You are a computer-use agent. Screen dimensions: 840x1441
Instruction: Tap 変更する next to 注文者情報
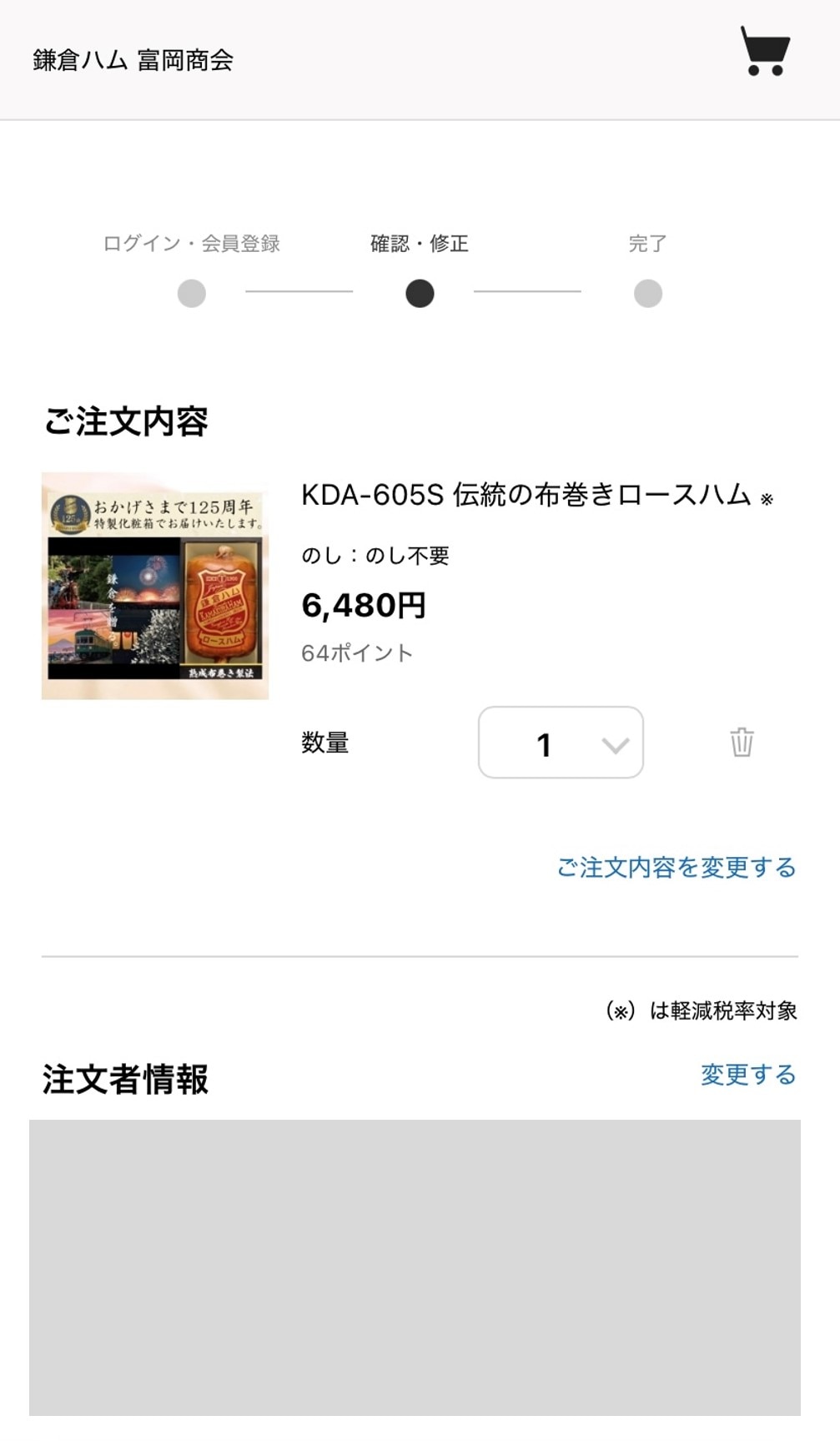[747, 1075]
